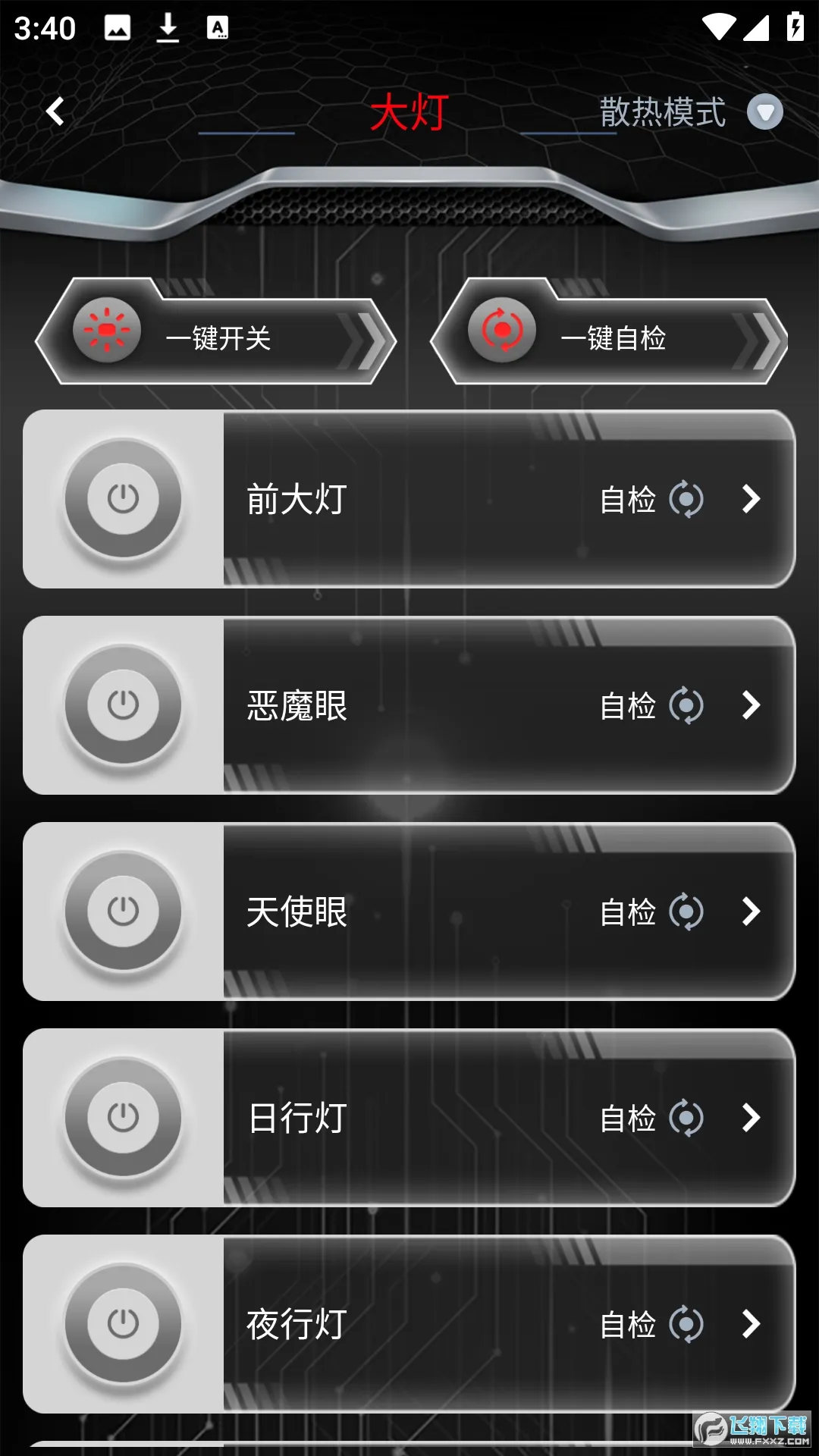Select the 散热模式 tab
The image size is (819, 1456).
tap(661, 111)
